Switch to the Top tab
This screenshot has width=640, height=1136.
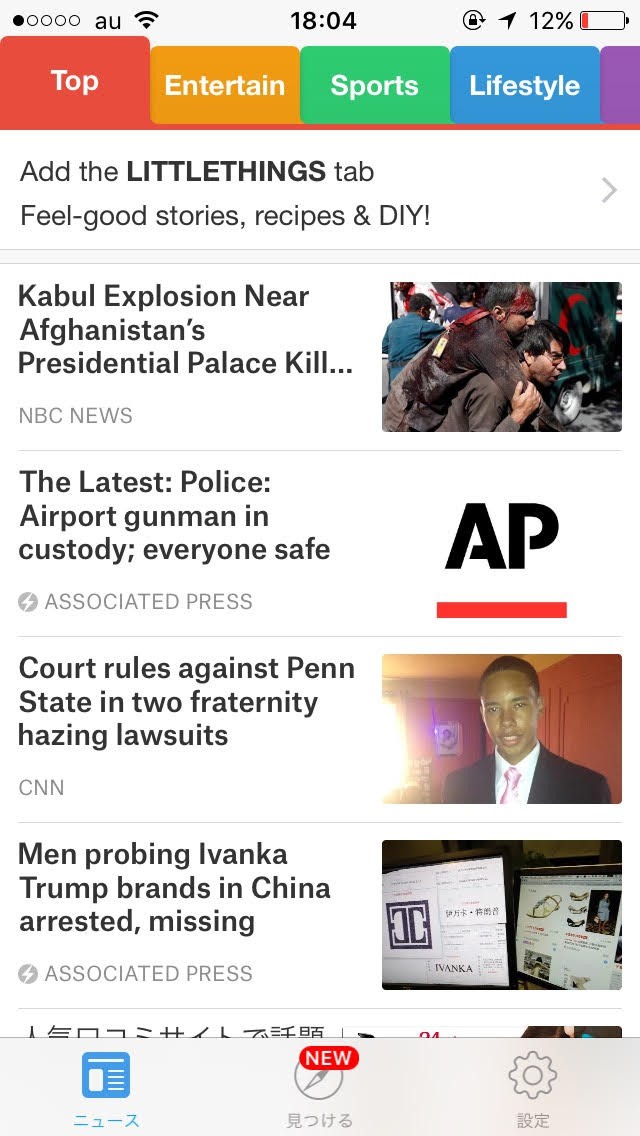tap(75, 81)
